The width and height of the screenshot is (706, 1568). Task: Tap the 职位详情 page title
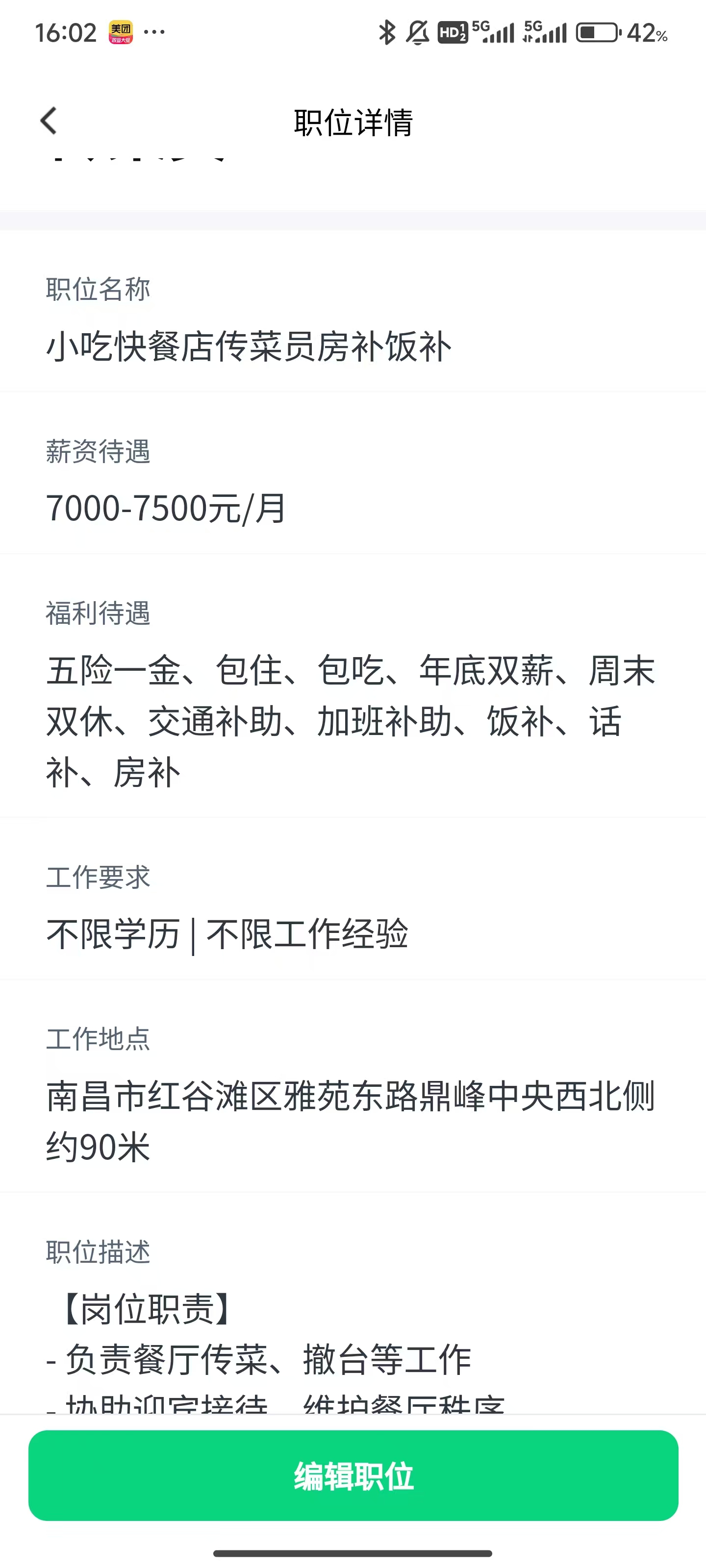coord(353,122)
